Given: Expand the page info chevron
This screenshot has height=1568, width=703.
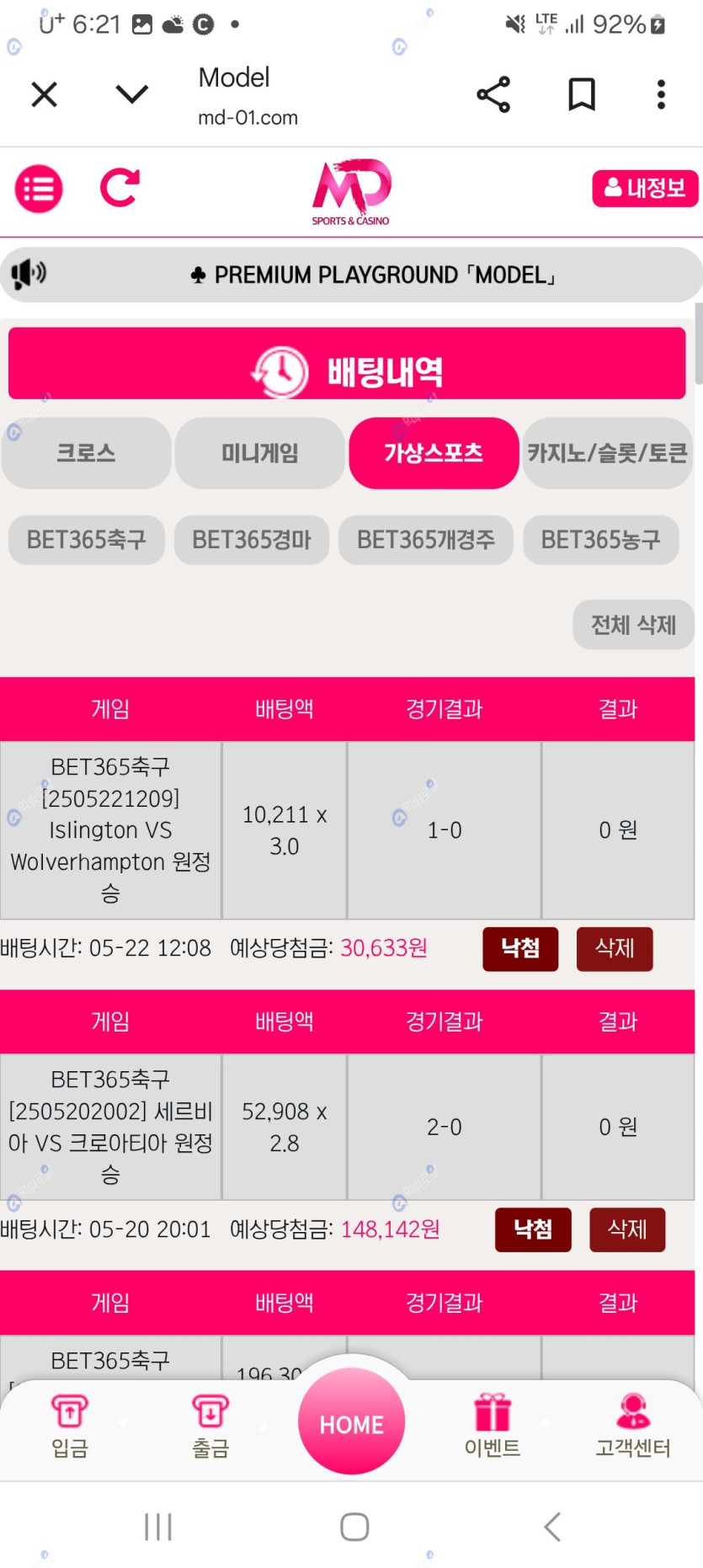Looking at the screenshot, I should click(131, 94).
